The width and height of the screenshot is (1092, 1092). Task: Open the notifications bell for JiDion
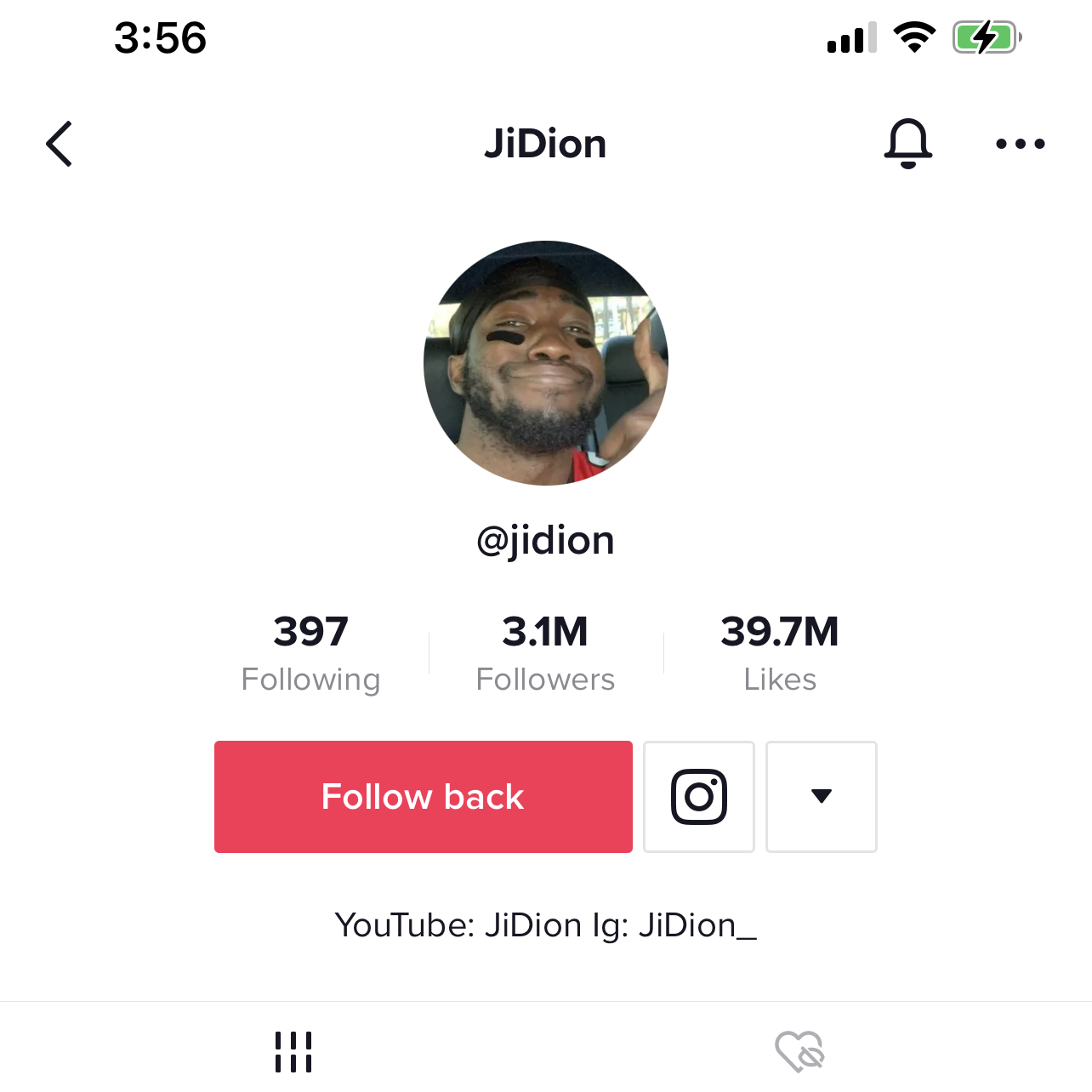[x=908, y=143]
